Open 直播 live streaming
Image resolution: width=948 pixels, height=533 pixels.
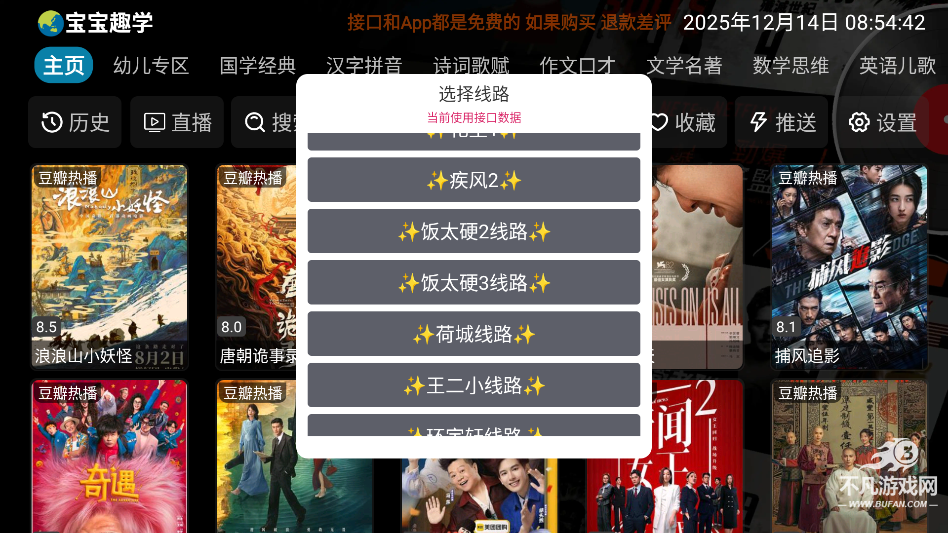(179, 122)
